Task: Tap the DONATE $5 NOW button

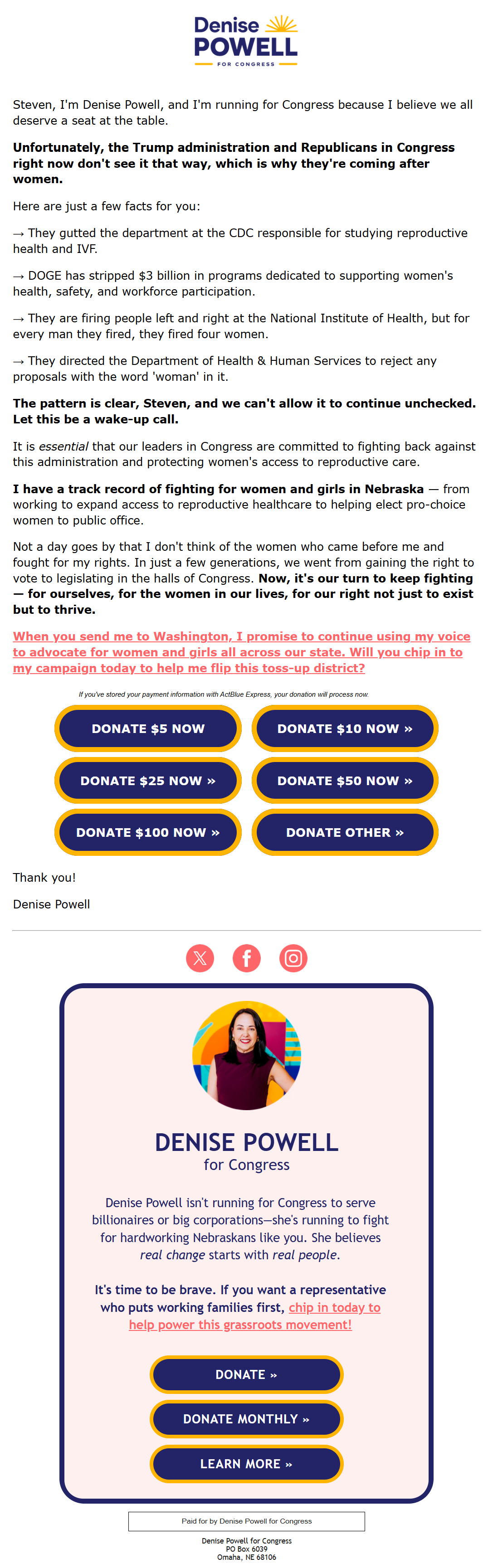Action: point(148,728)
